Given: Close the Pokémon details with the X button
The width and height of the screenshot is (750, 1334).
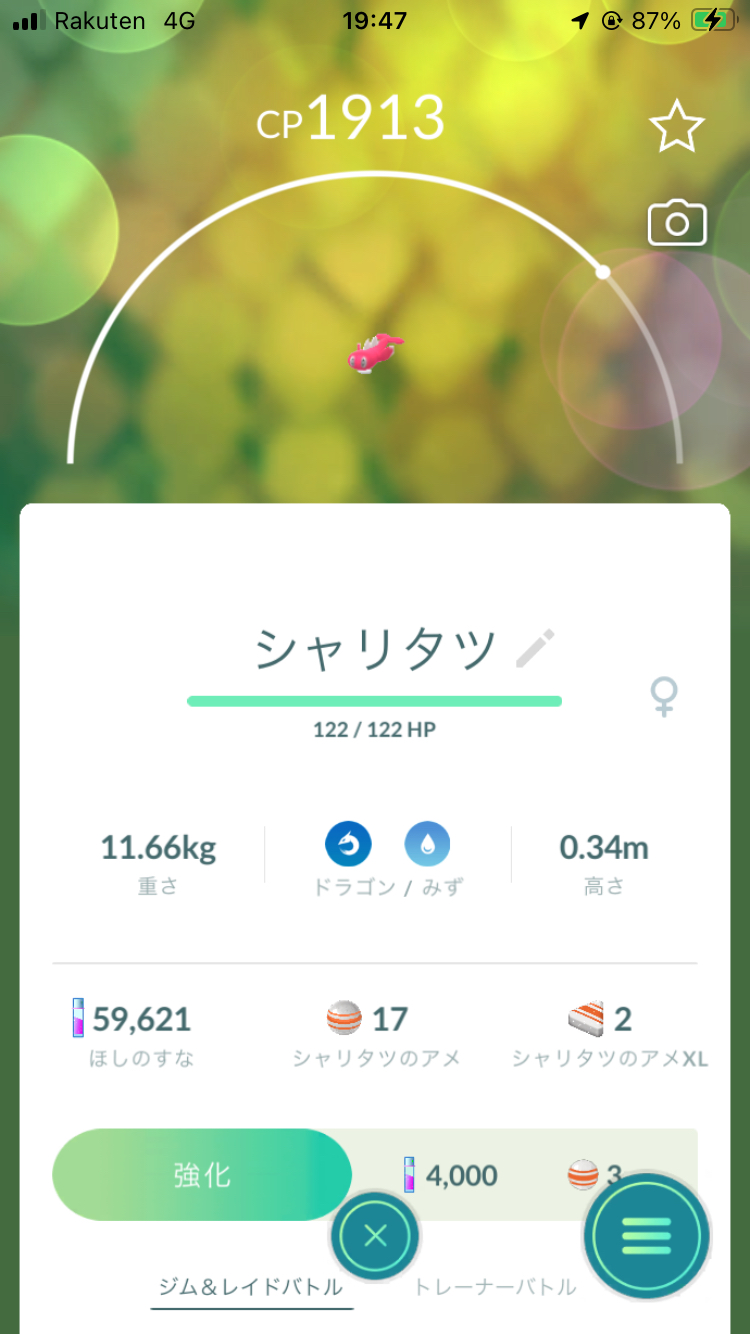Looking at the screenshot, I should point(375,1236).
